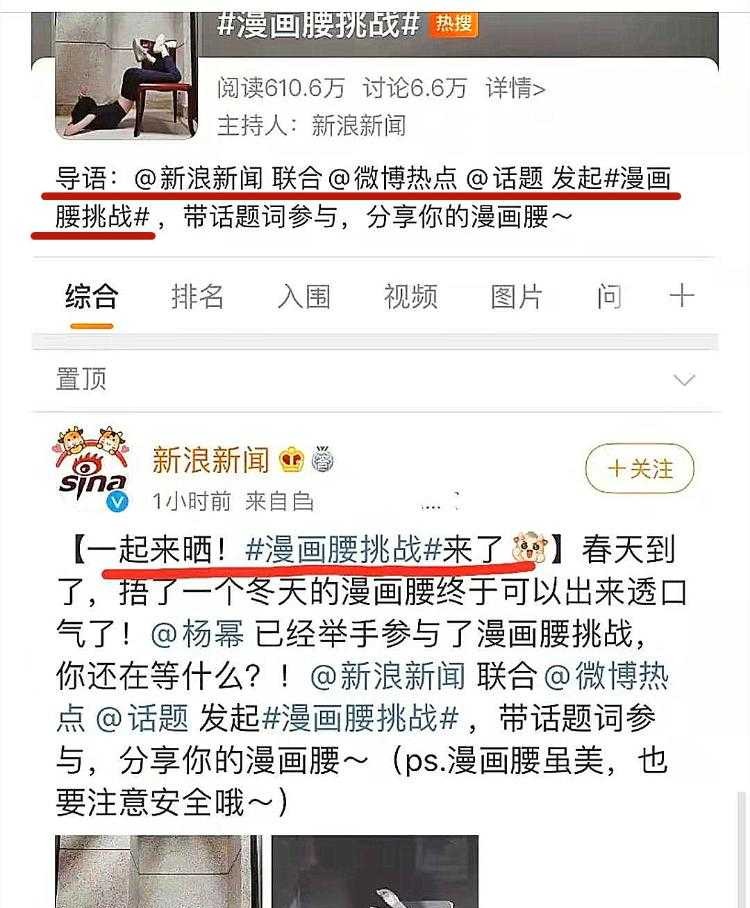Open the 视频 tab

(410, 297)
